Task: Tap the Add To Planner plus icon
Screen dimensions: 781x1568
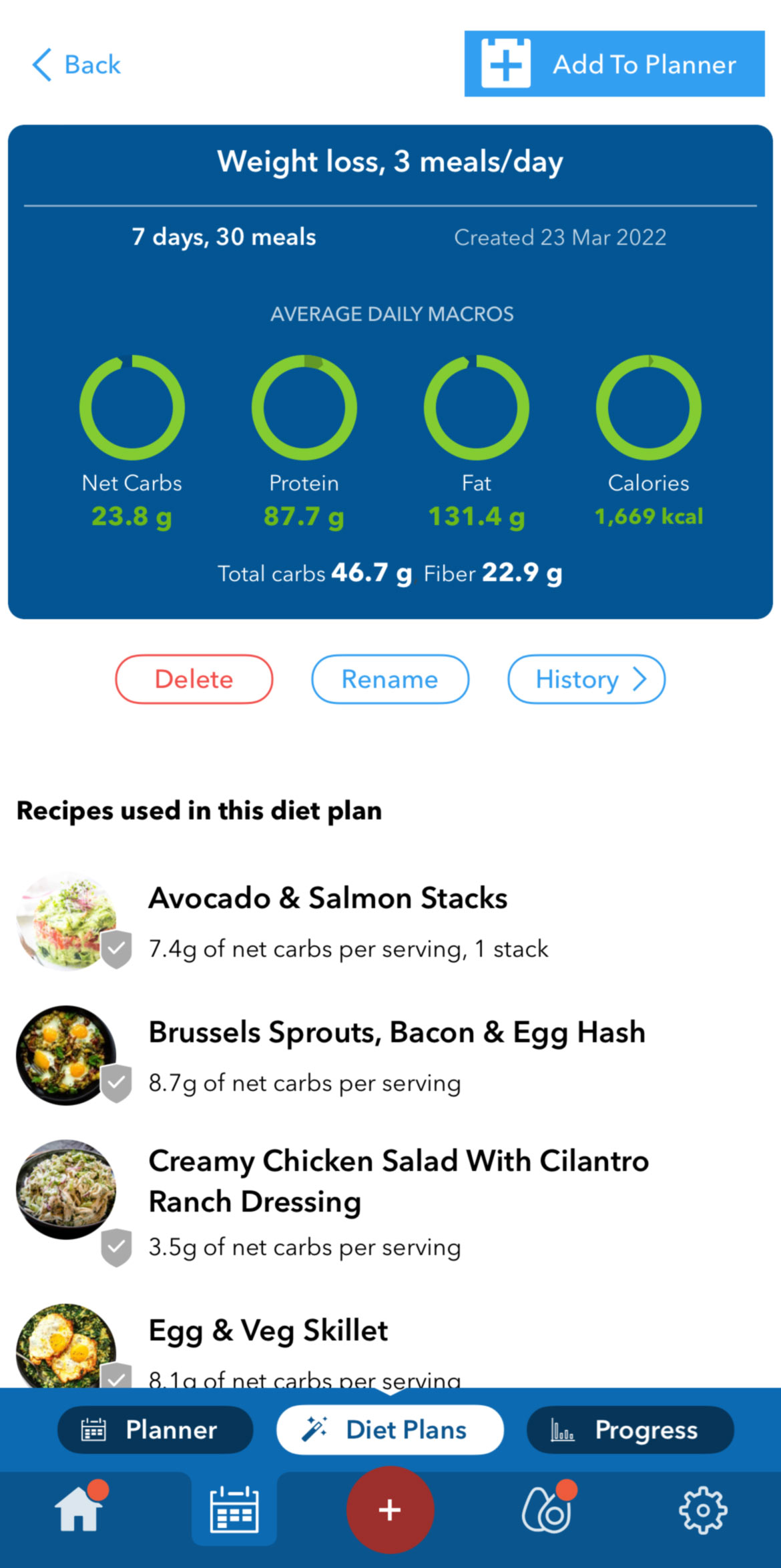Action: pos(505,63)
